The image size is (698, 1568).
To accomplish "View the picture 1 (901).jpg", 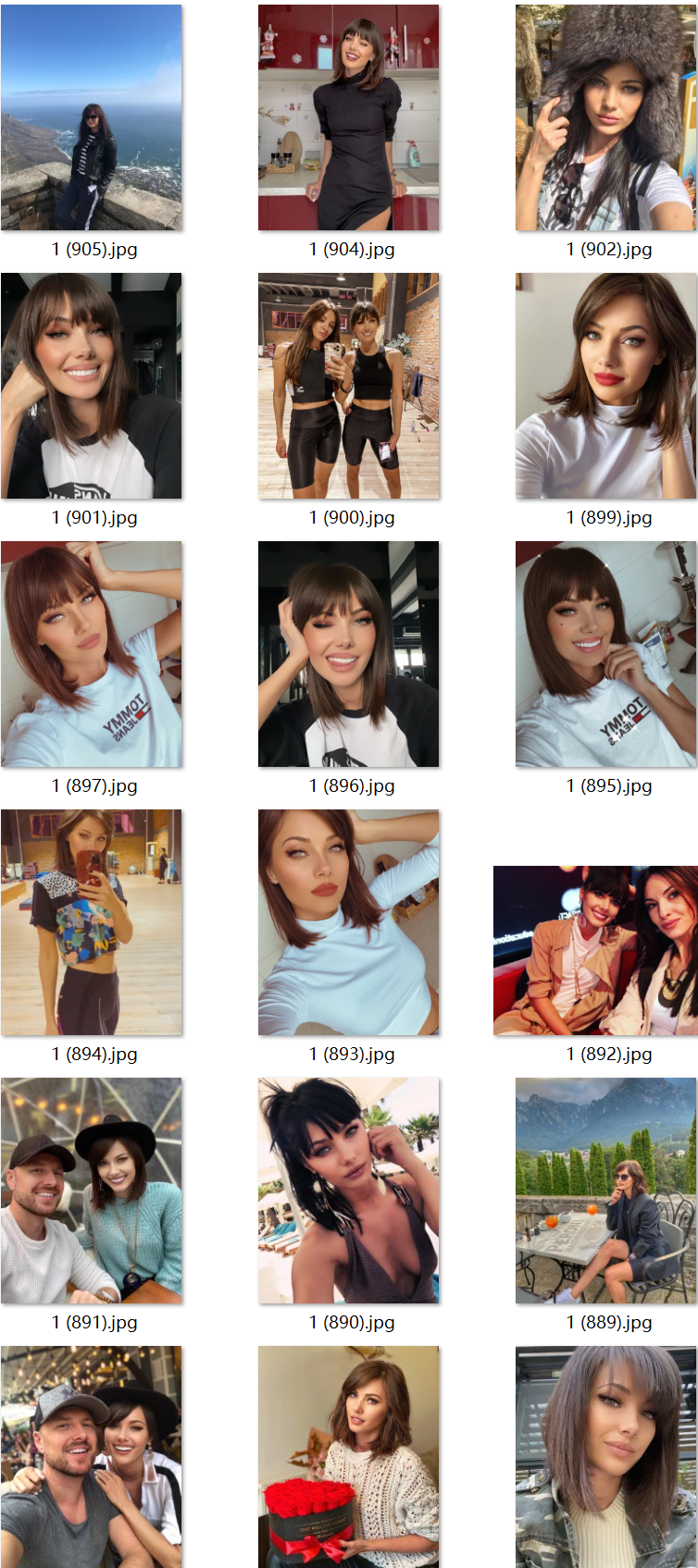I will pyautogui.click(x=92, y=386).
